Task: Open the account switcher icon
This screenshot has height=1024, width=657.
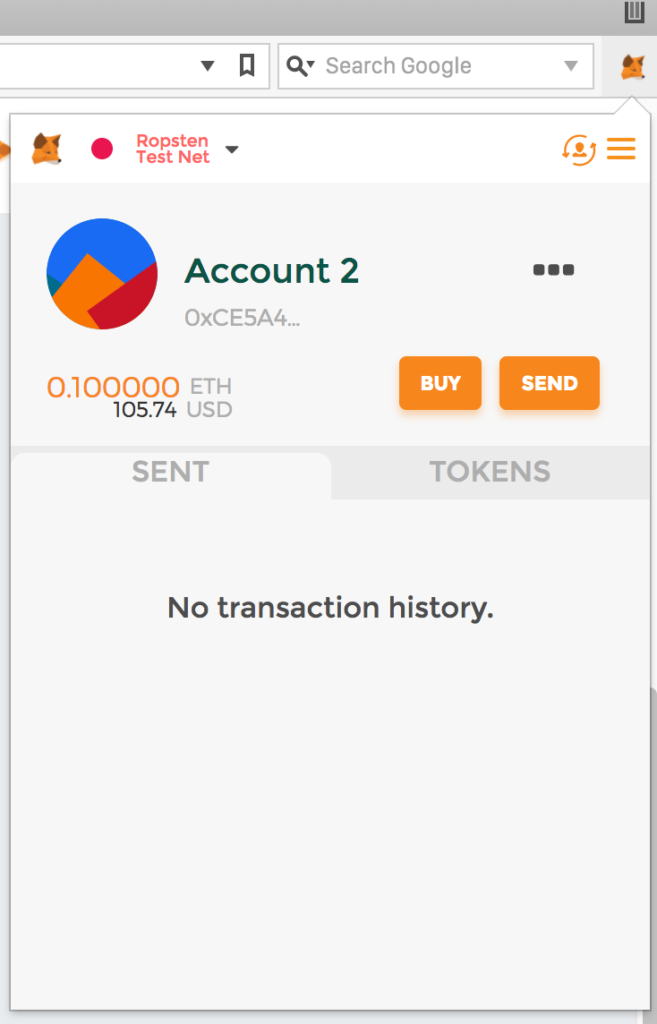Action: (x=579, y=150)
